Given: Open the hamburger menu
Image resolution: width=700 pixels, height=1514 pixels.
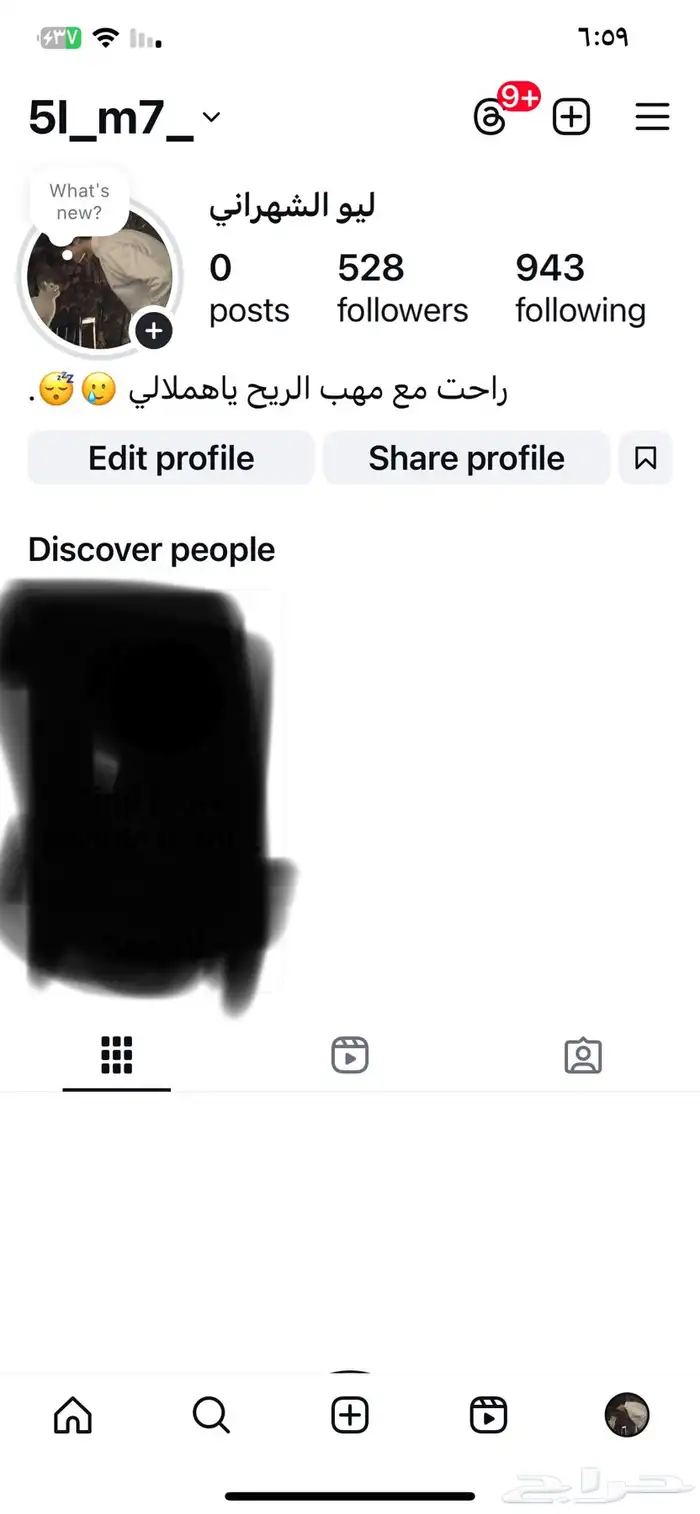Looking at the screenshot, I should coord(652,118).
